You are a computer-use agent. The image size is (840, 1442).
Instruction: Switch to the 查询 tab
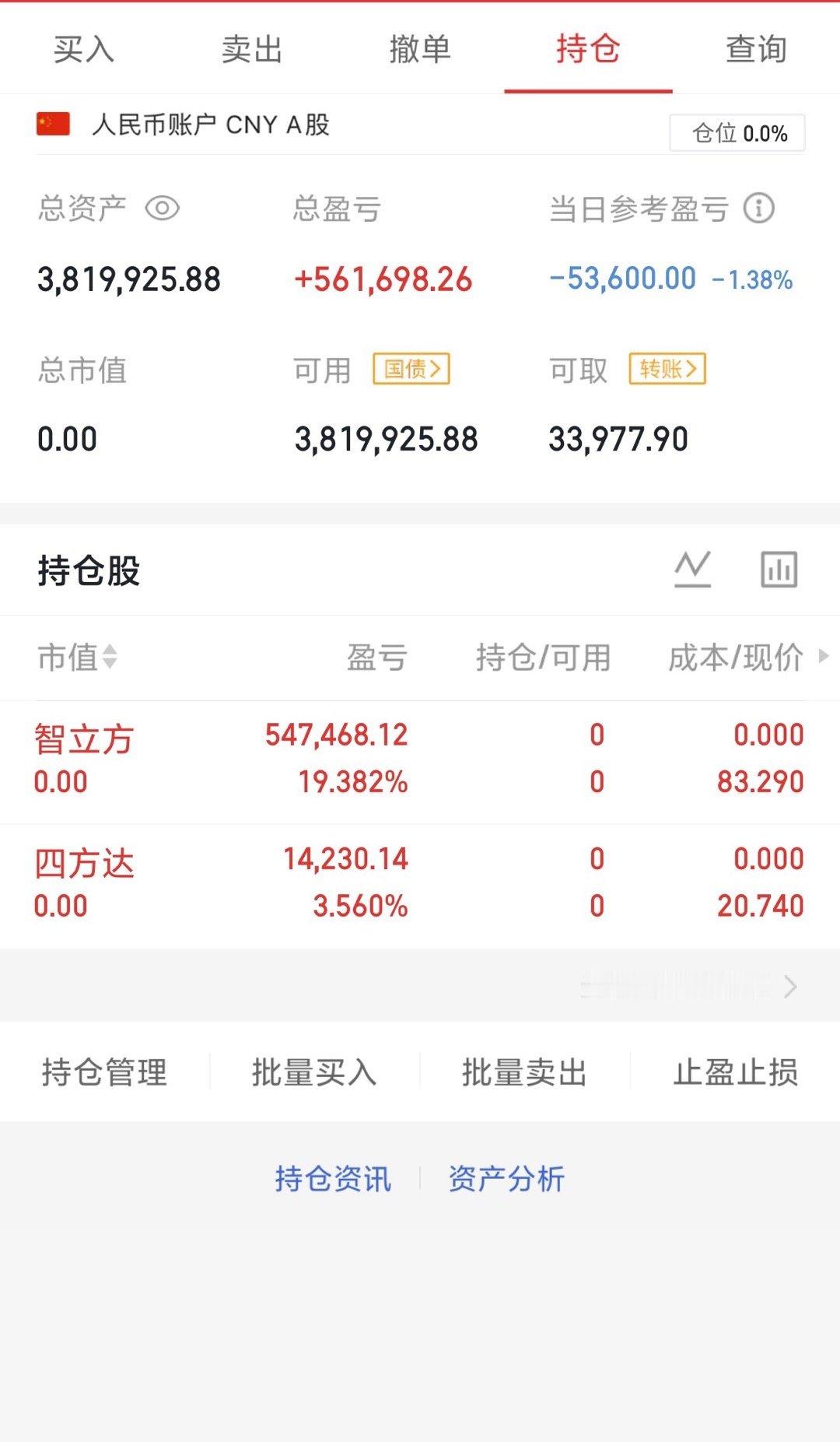click(755, 49)
